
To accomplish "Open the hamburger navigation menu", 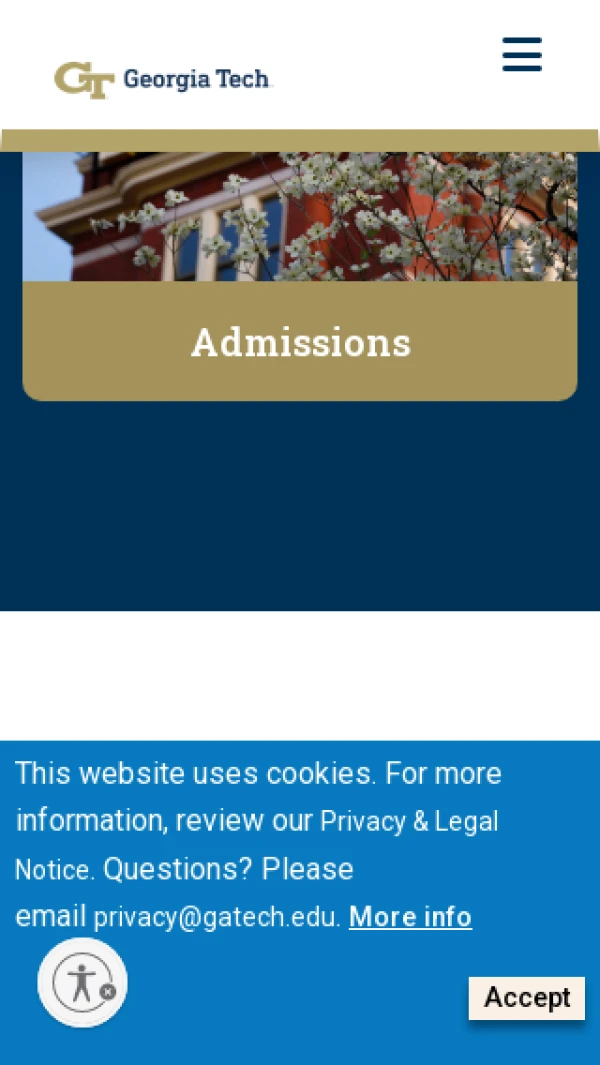I will [x=521, y=55].
